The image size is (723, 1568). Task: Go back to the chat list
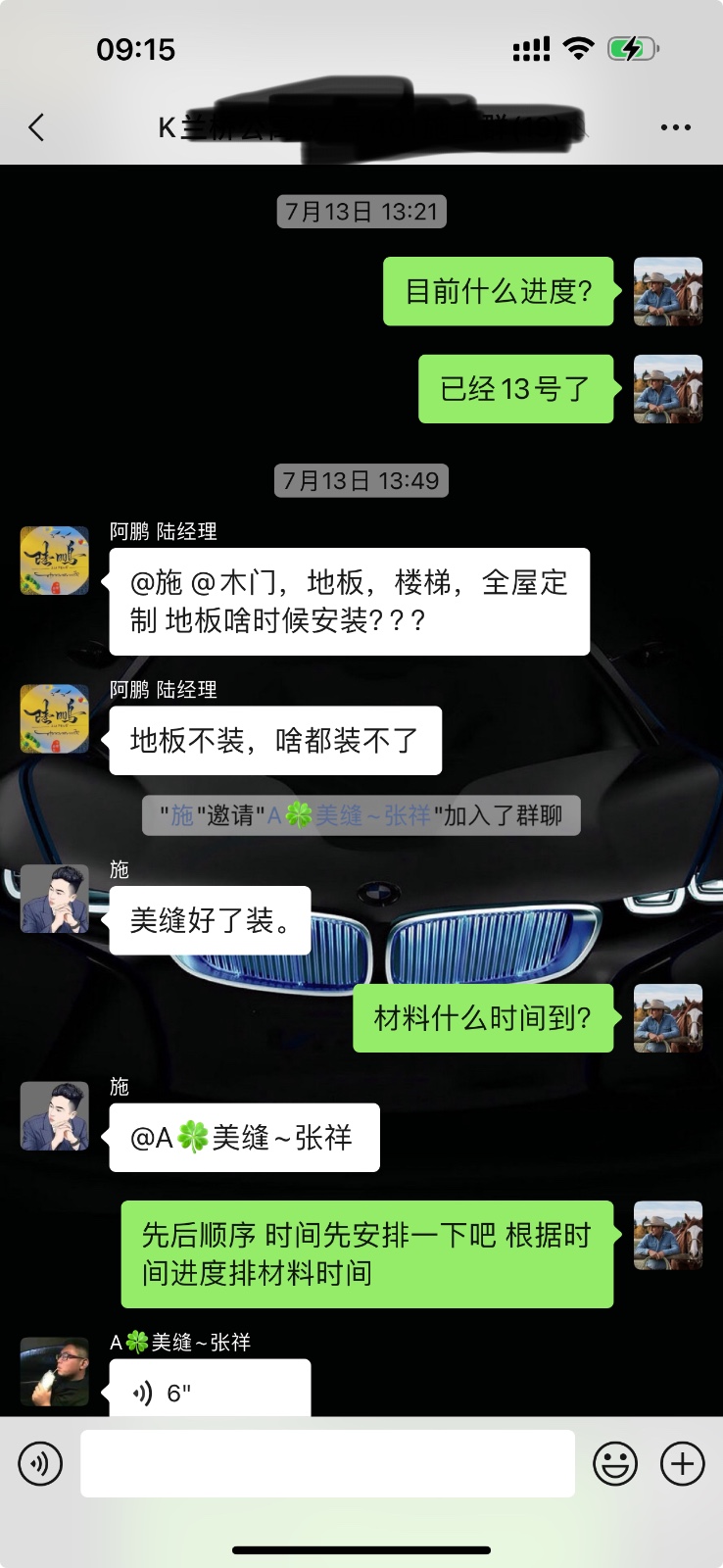point(36,127)
